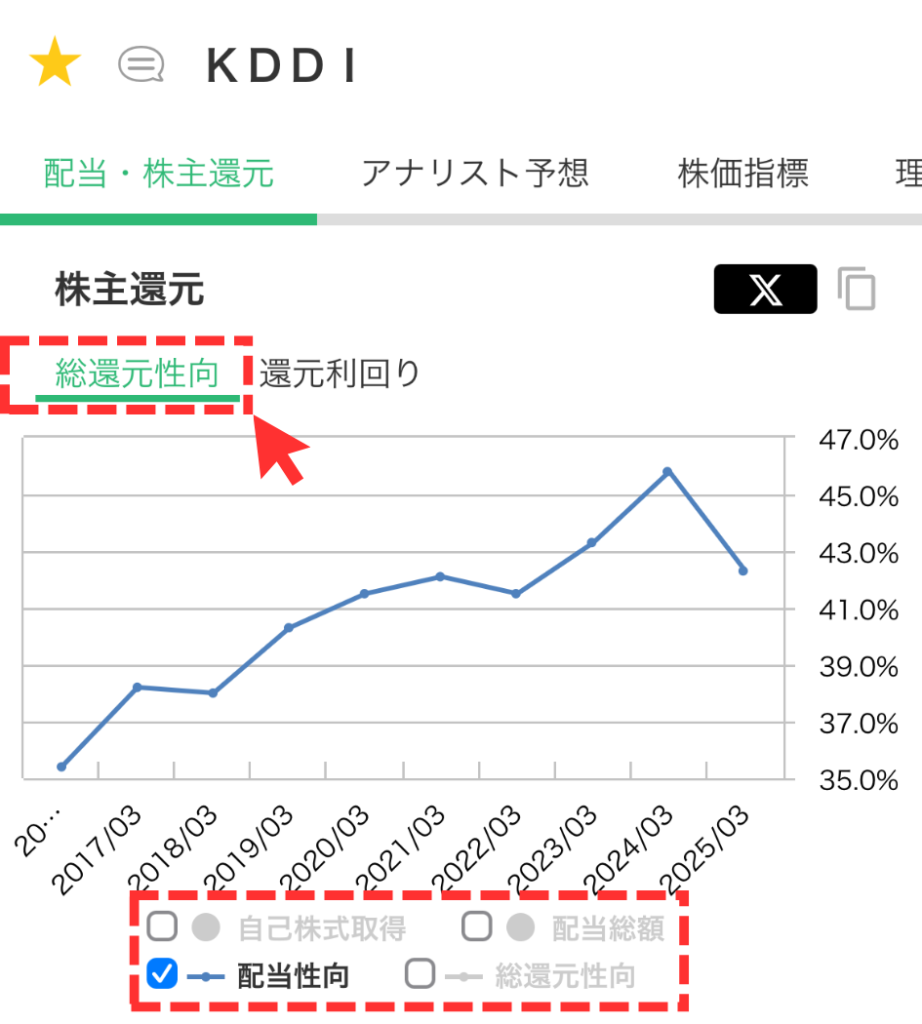922x1024 pixels.
Task: Switch the chart to 還元利回り
Action: [x=340, y=374]
